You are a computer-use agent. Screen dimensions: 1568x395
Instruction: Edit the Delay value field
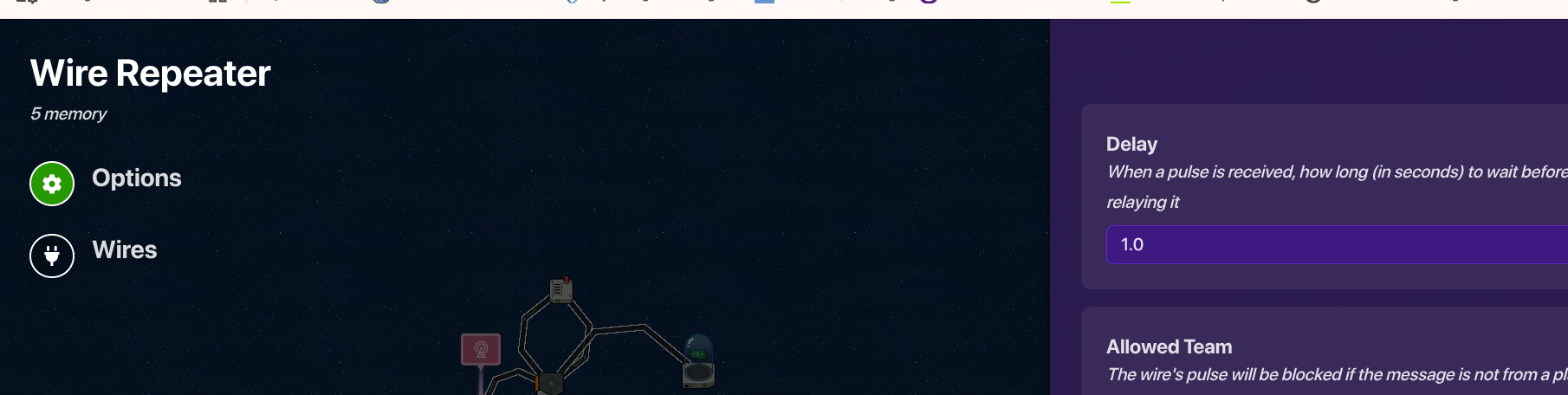click(1334, 245)
